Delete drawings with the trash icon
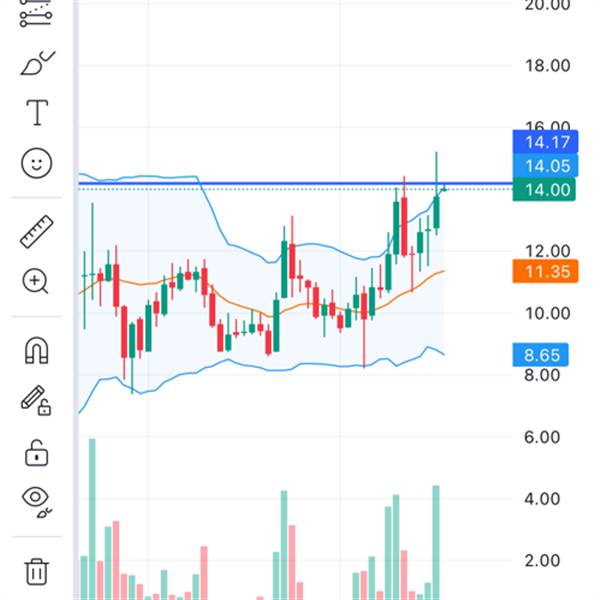The image size is (600, 600). tap(36, 572)
